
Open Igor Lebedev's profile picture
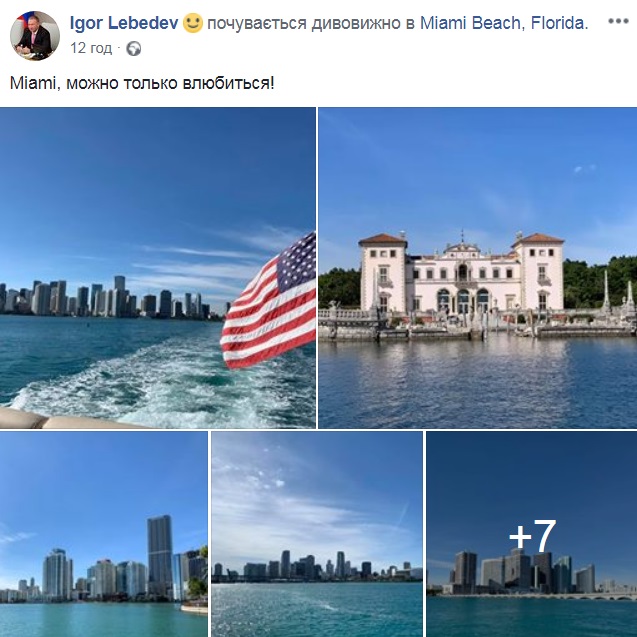34,35
